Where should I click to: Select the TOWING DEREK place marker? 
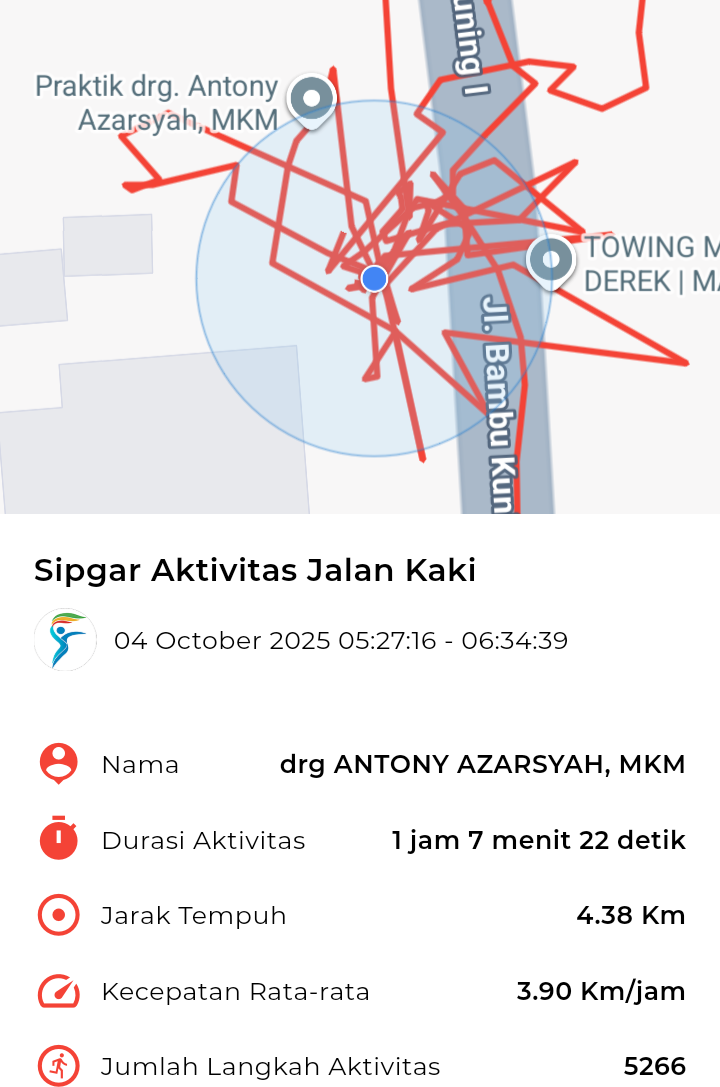coord(551,261)
